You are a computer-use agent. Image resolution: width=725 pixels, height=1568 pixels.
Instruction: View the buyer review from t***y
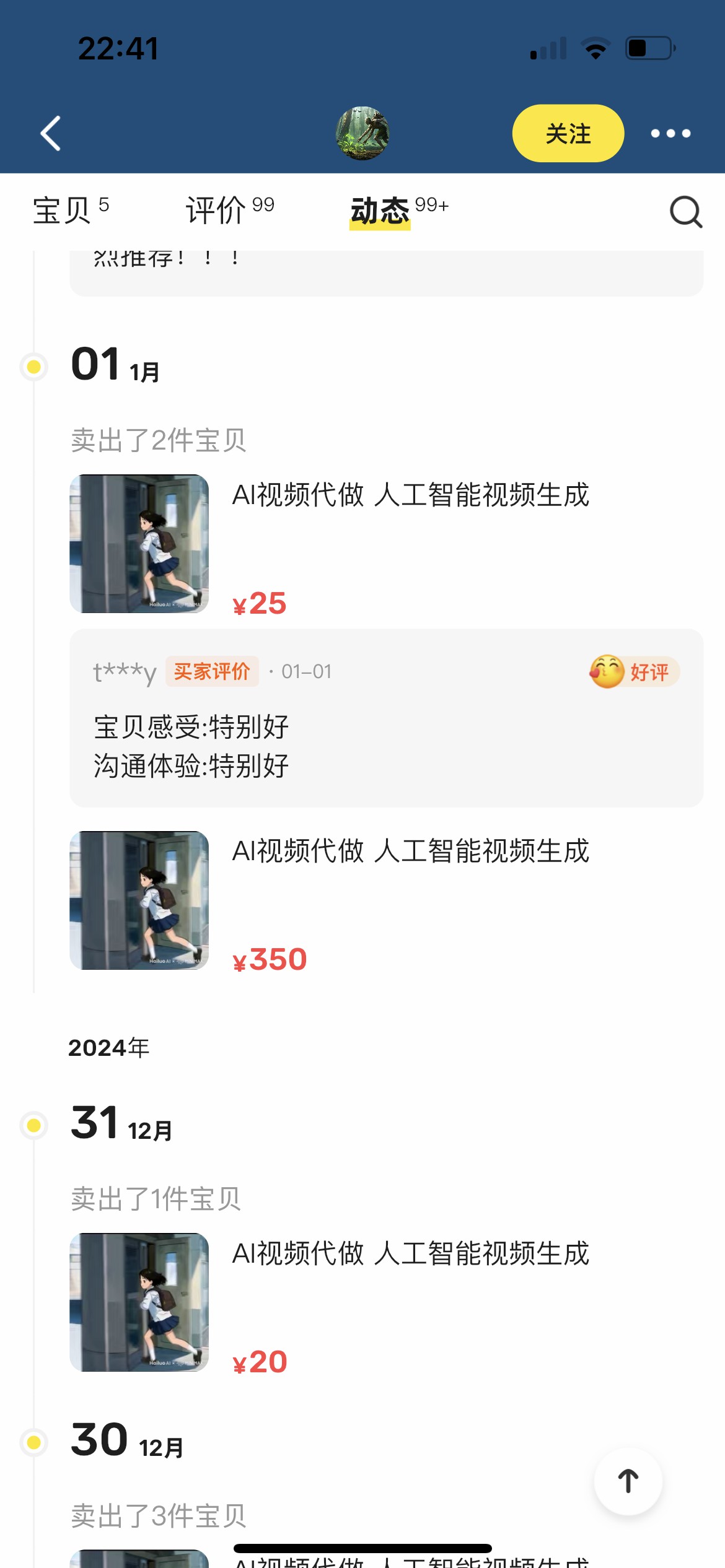click(x=386, y=718)
